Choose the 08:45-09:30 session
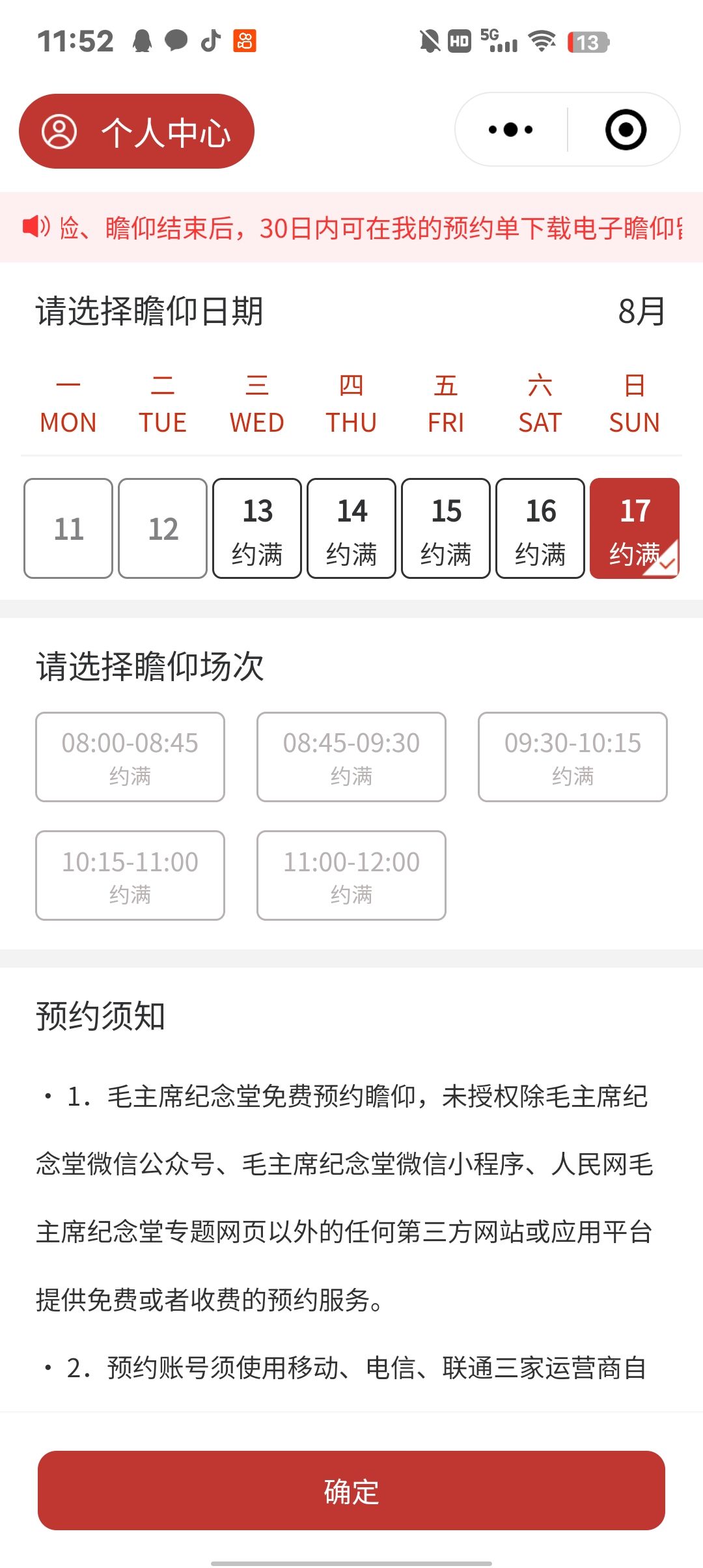The height and width of the screenshot is (1568, 703). [351, 757]
